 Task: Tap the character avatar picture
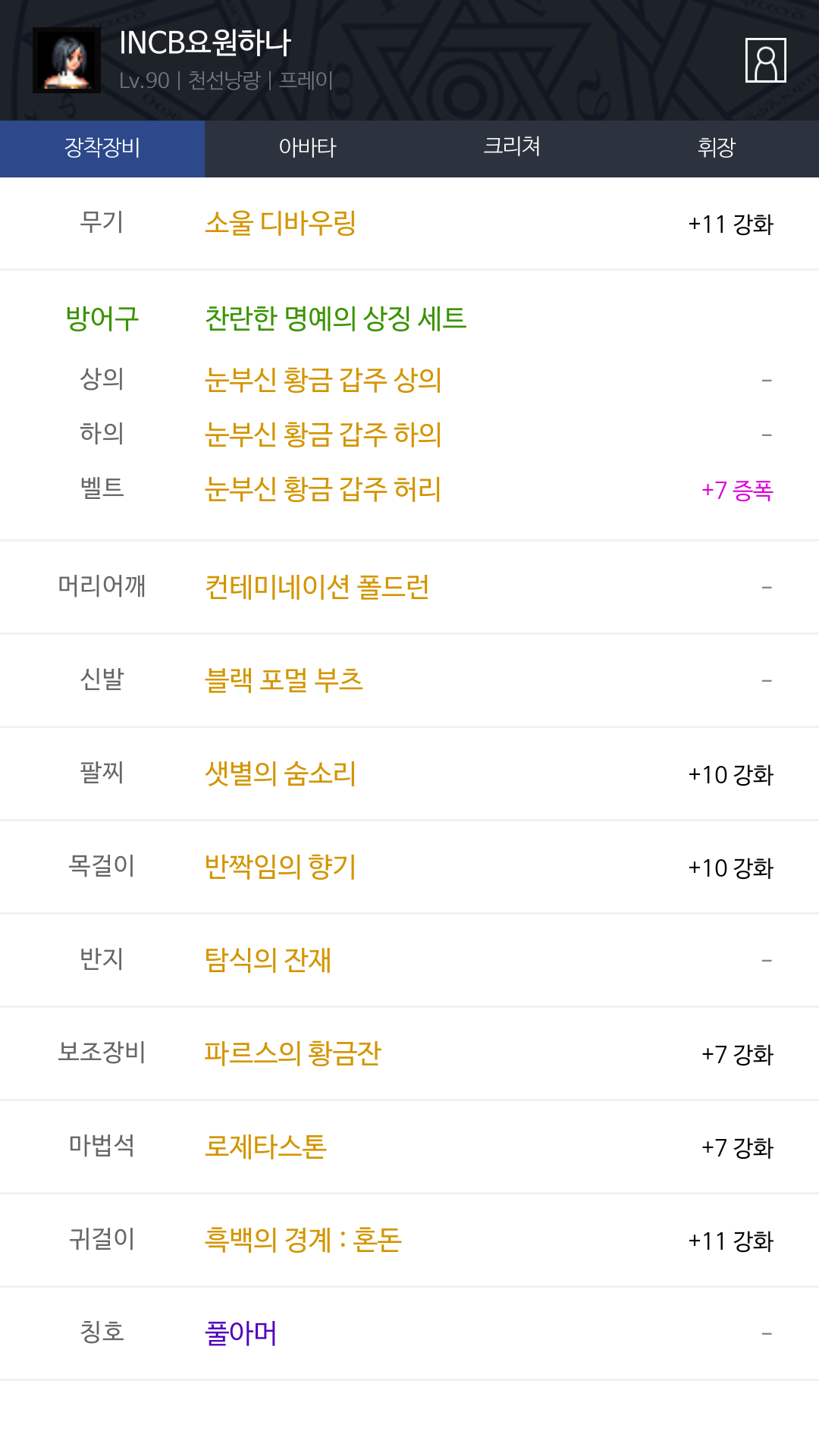tap(67, 60)
